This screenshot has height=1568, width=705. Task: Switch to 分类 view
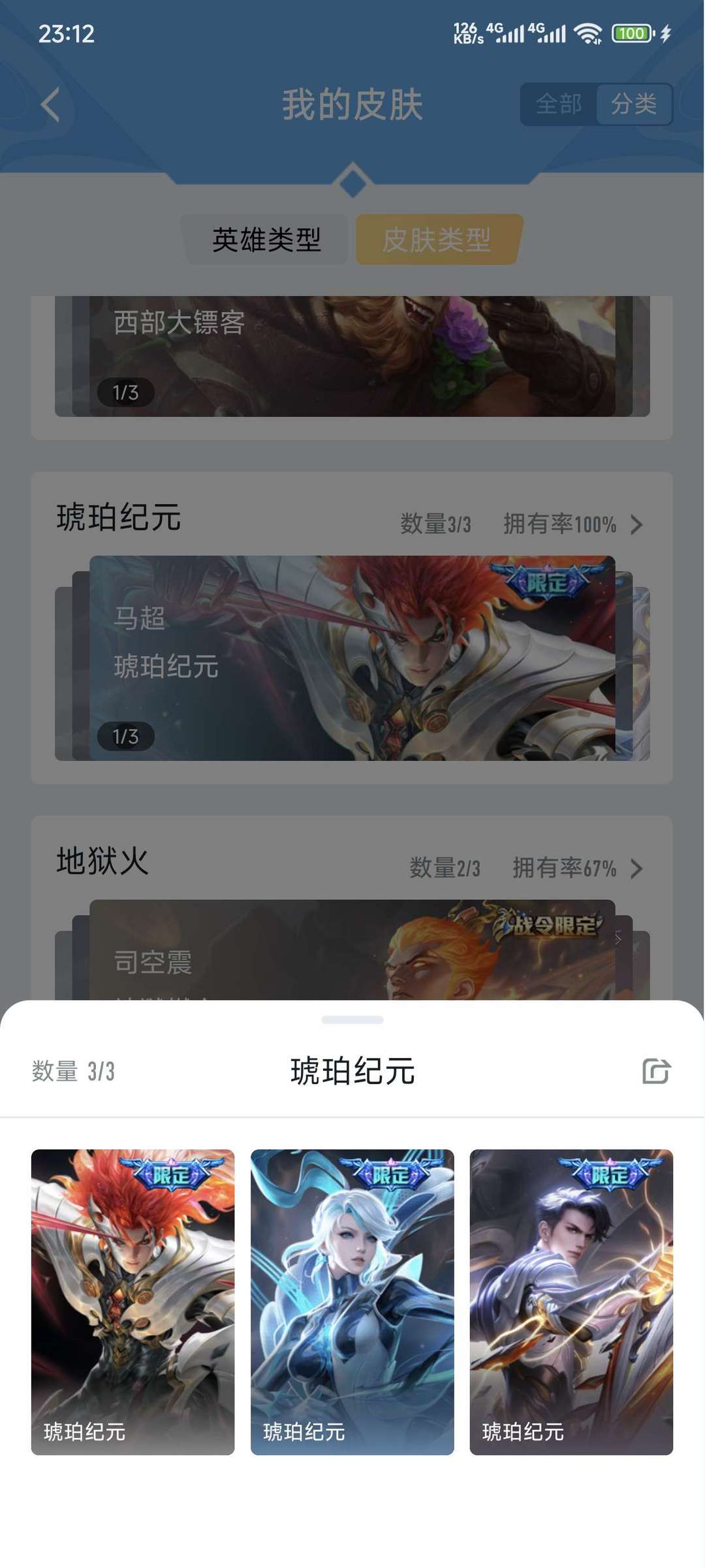click(x=633, y=104)
